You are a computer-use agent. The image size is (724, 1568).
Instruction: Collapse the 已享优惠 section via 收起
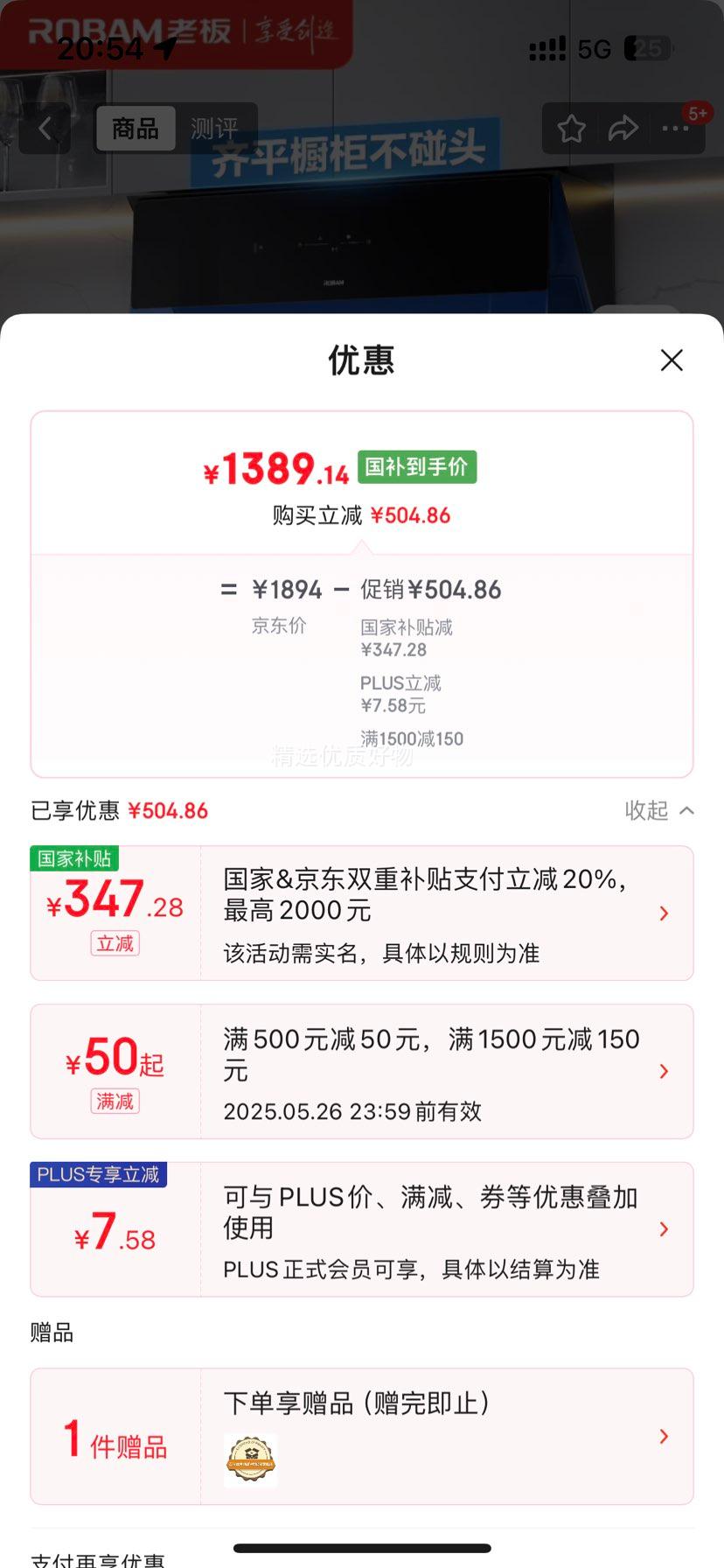659,811
